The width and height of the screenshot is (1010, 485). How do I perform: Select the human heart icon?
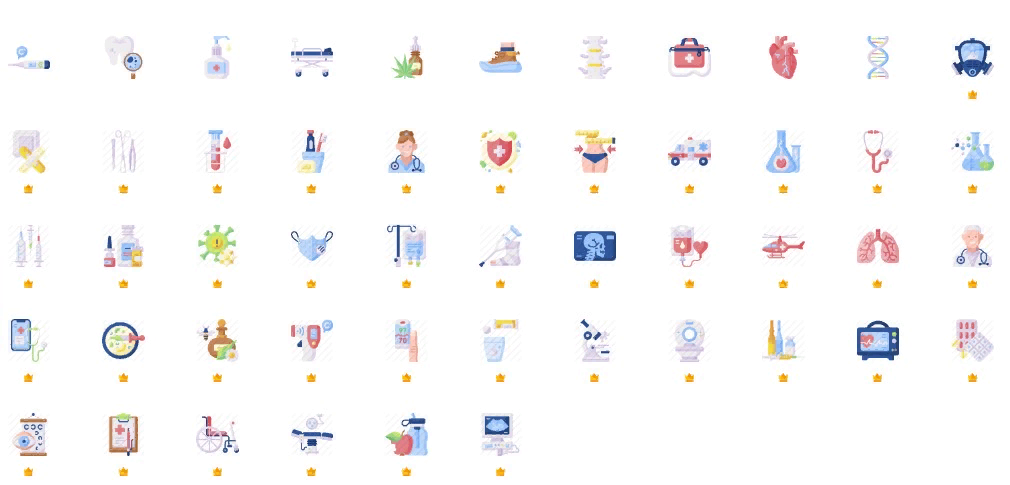coord(783,57)
